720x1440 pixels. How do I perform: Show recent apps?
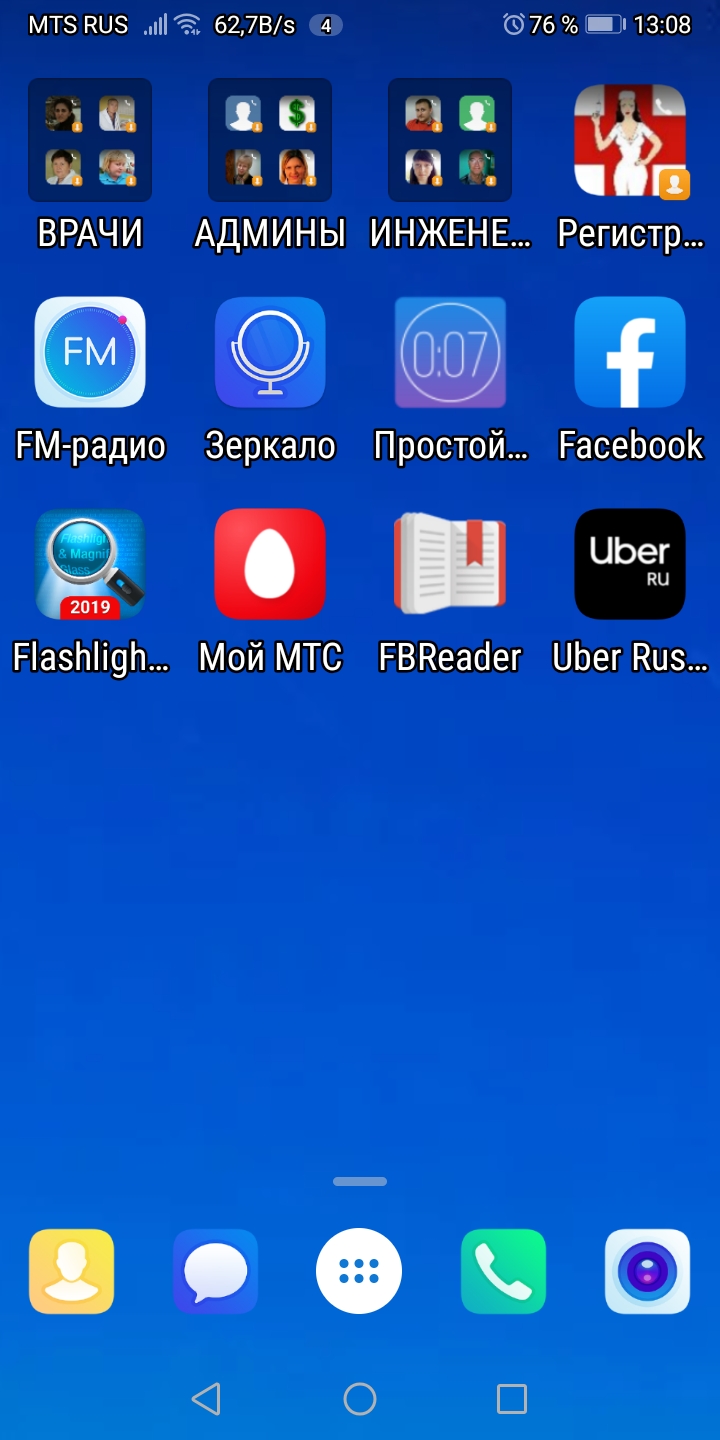click(512, 1399)
